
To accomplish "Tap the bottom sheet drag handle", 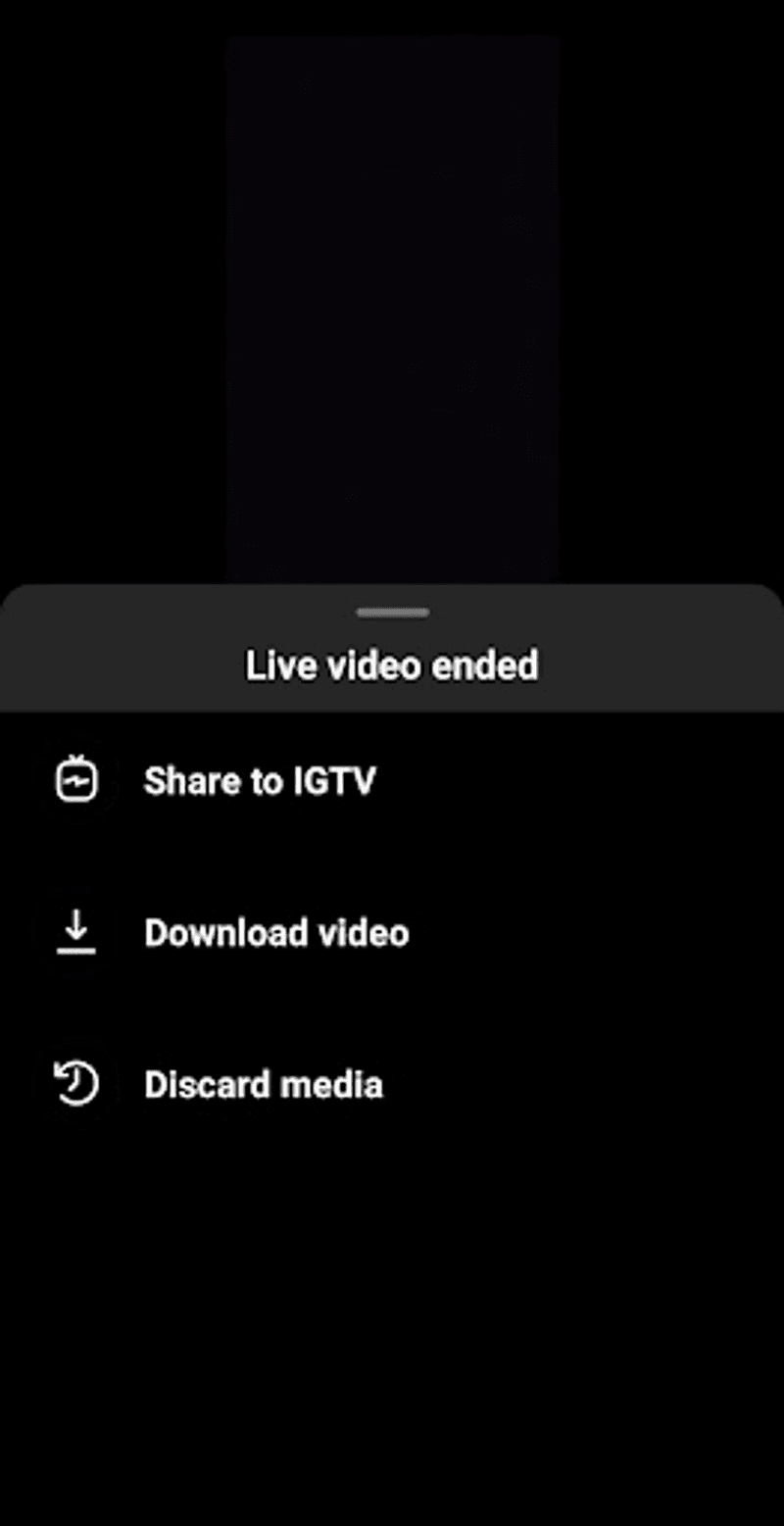I will coord(393,613).
